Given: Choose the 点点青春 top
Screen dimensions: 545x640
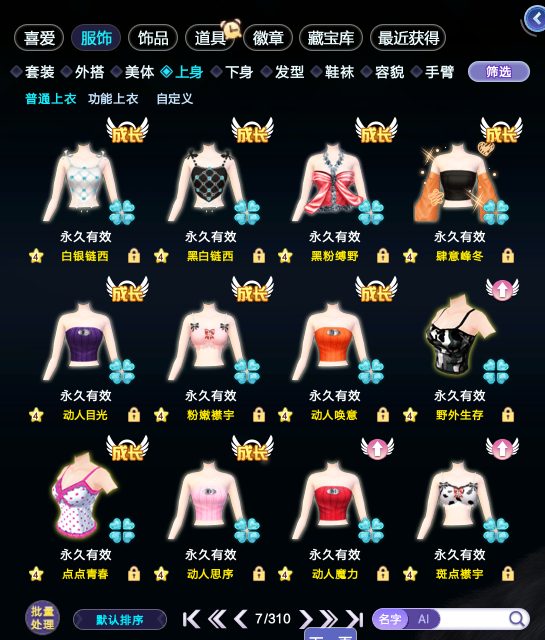Looking at the screenshot, I should (85, 496).
